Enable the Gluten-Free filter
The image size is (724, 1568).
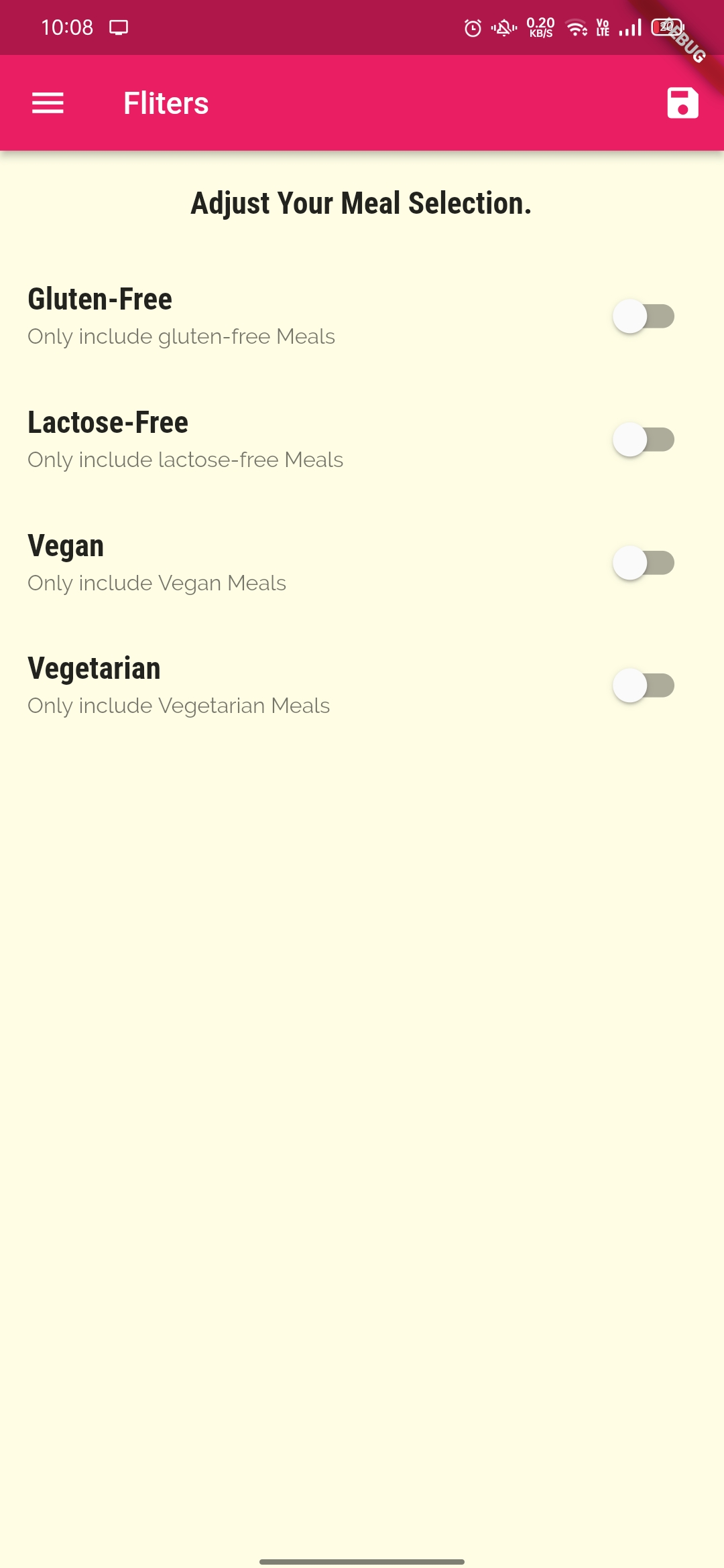tap(643, 315)
